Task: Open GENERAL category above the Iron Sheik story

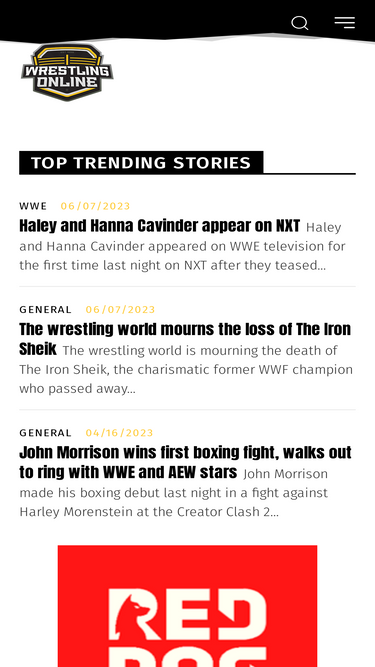Action: point(45,310)
